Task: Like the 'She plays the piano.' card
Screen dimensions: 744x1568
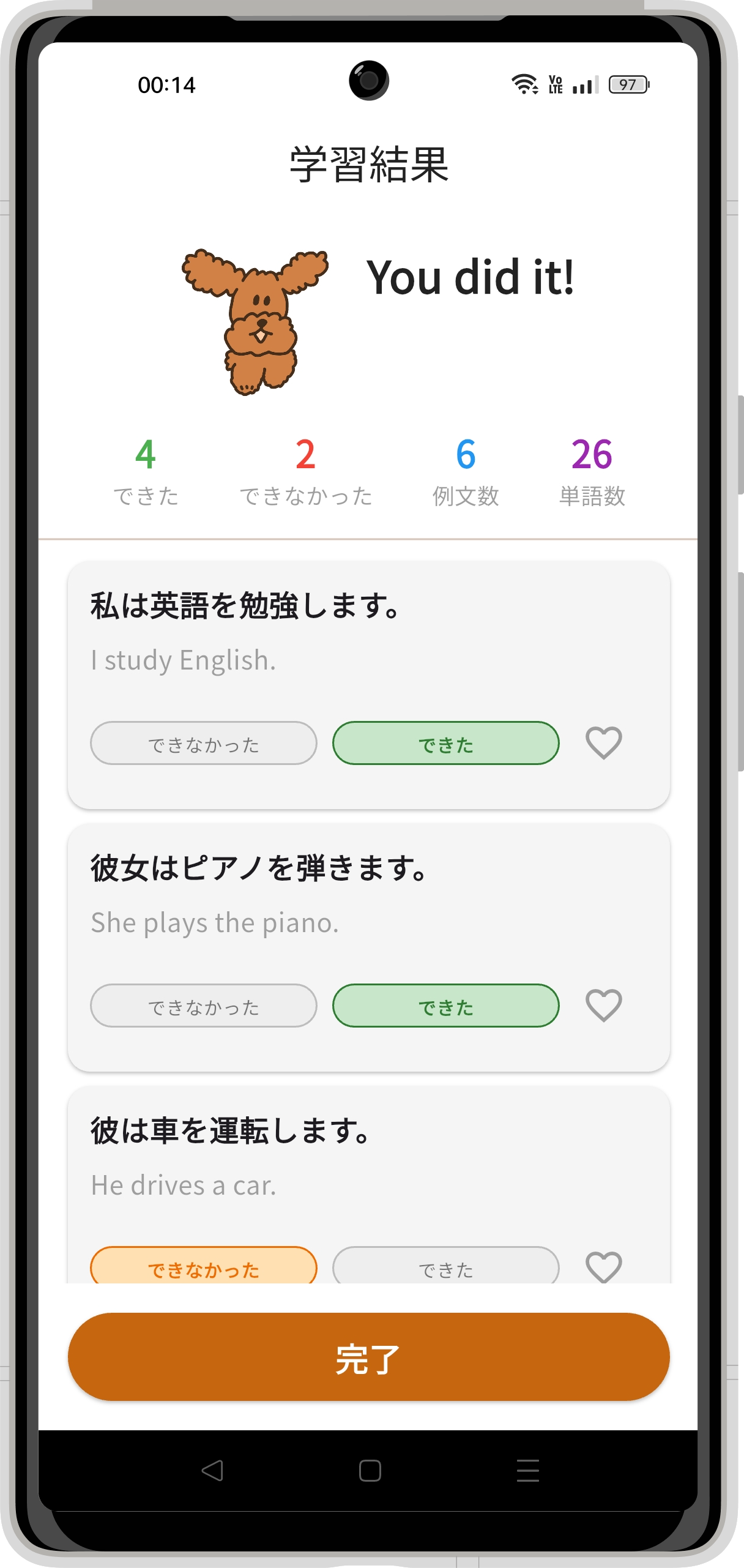Action: (603, 1006)
